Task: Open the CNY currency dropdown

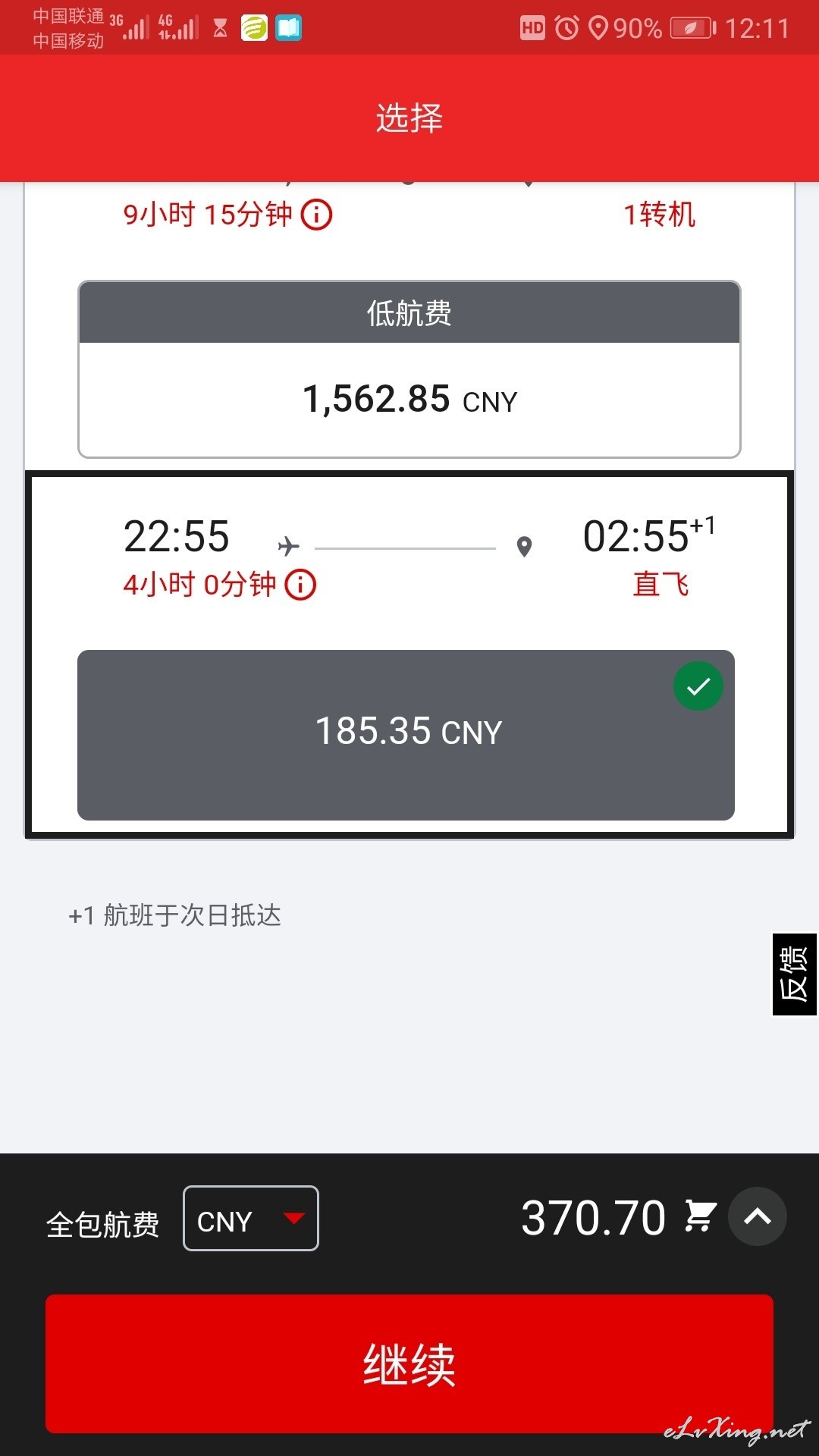Action: pos(251,1218)
